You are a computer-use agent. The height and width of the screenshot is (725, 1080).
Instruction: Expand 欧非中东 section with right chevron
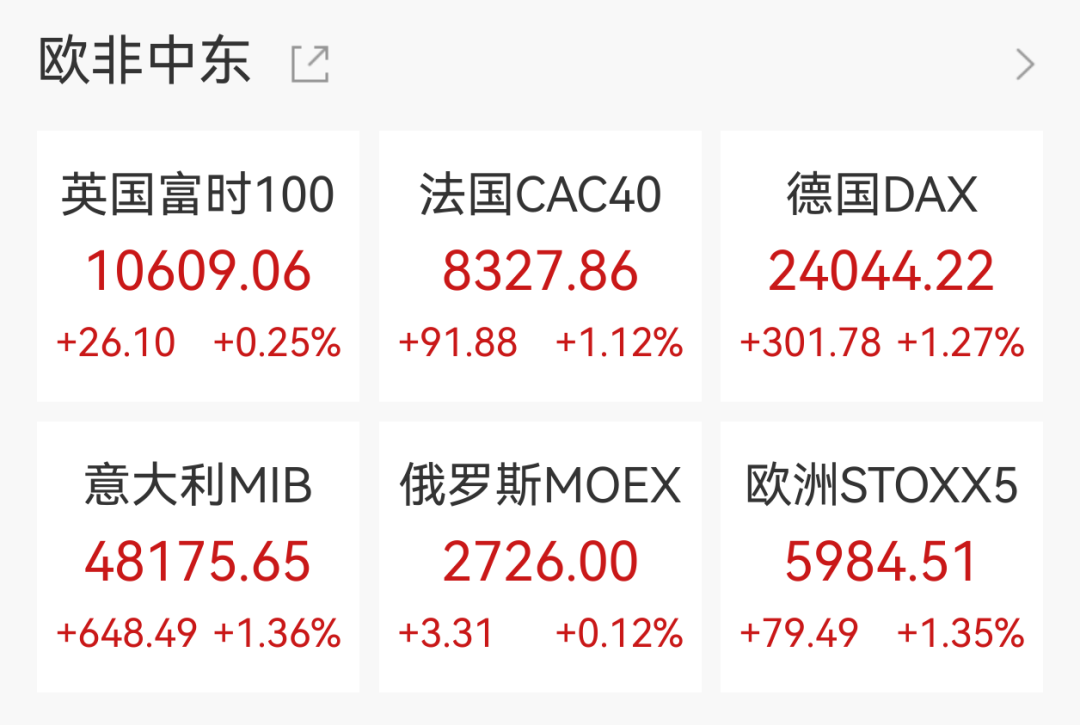pyautogui.click(x=1025, y=65)
